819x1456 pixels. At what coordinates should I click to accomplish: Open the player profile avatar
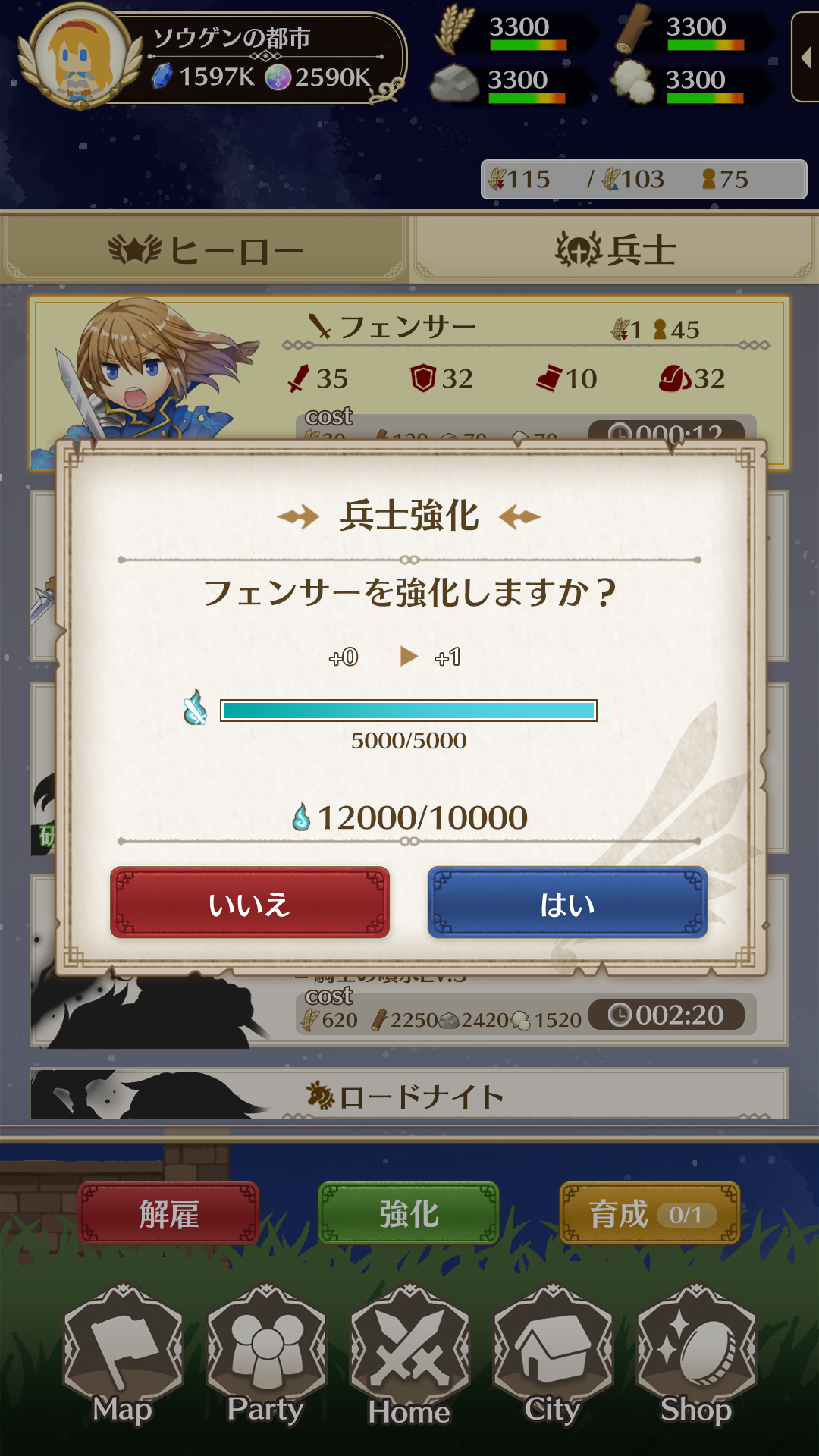point(80,57)
